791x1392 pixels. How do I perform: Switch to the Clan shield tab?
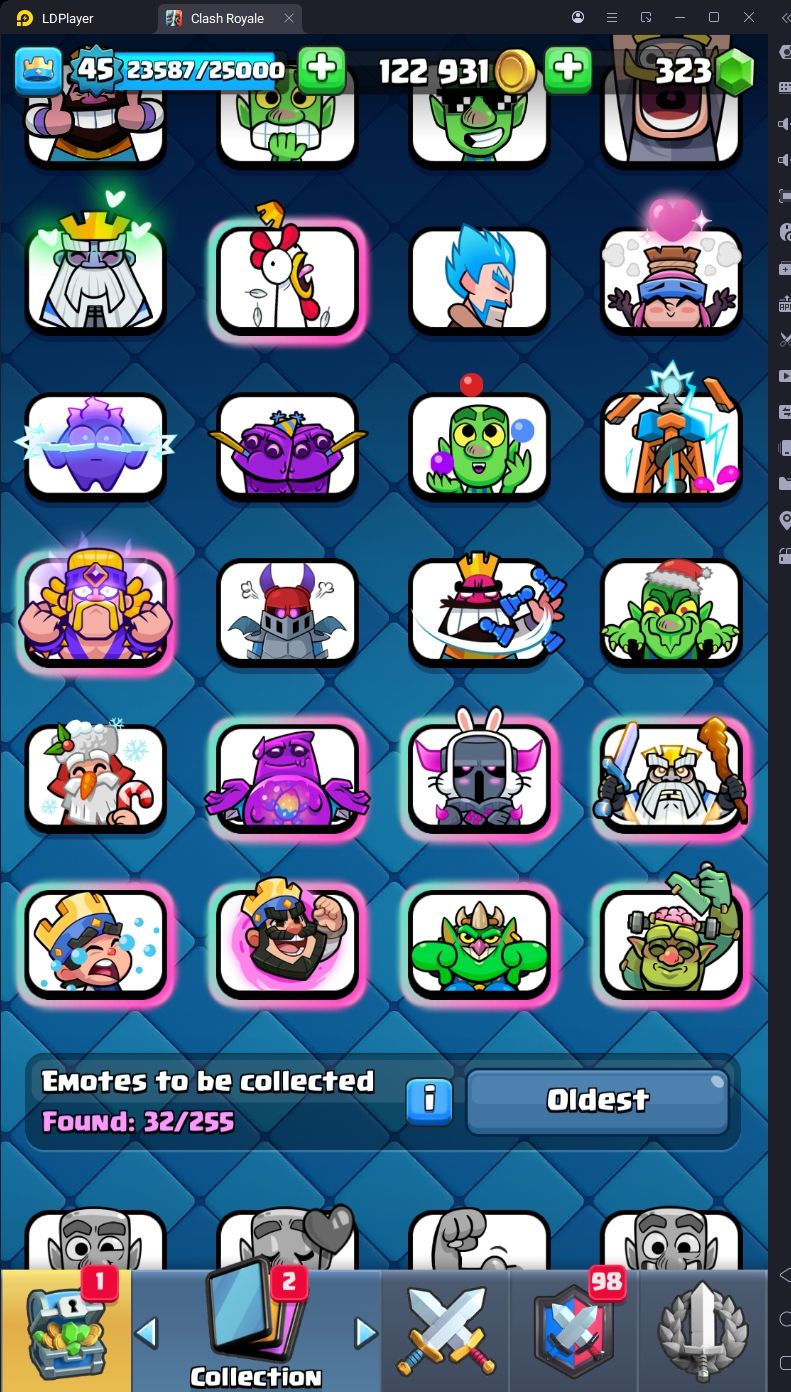point(574,1330)
